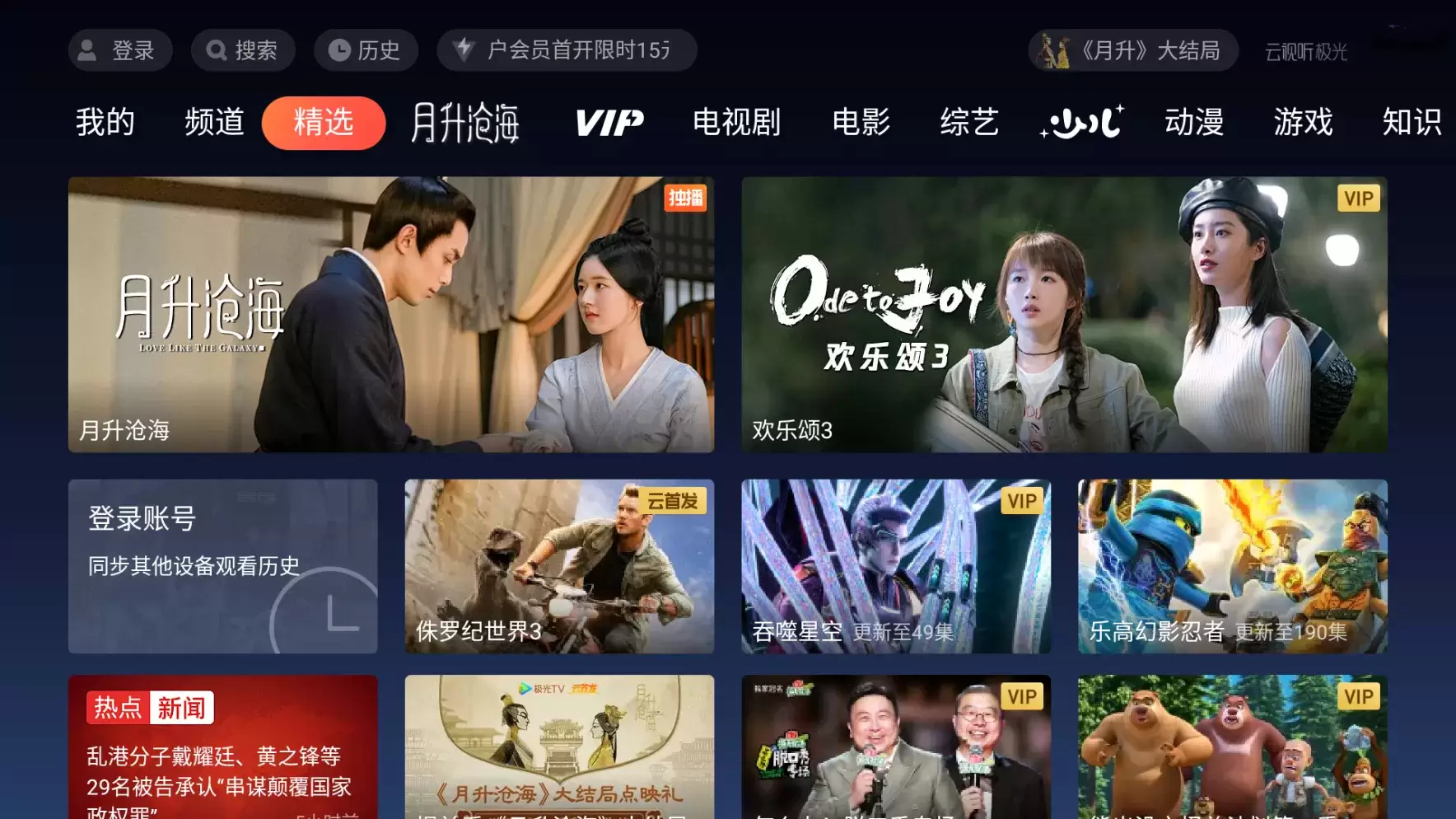
Task: Open the 搜索 search button
Action: pyautogui.click(x=242, y=50)
